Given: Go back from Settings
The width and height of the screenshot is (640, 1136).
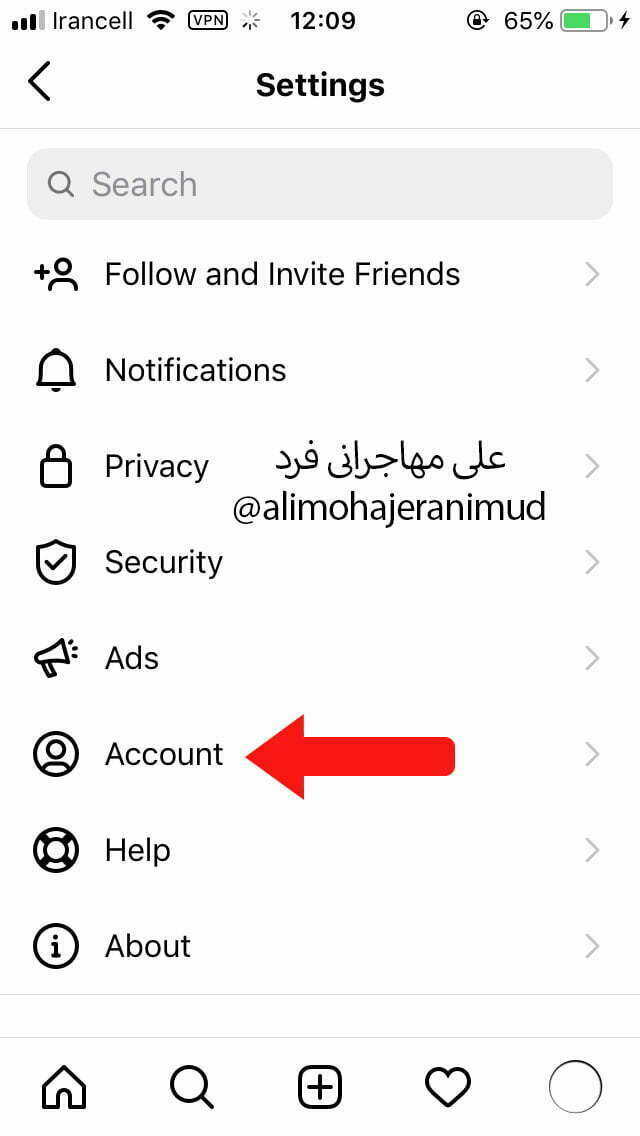Looking at the screenshot, I should 40,82.
